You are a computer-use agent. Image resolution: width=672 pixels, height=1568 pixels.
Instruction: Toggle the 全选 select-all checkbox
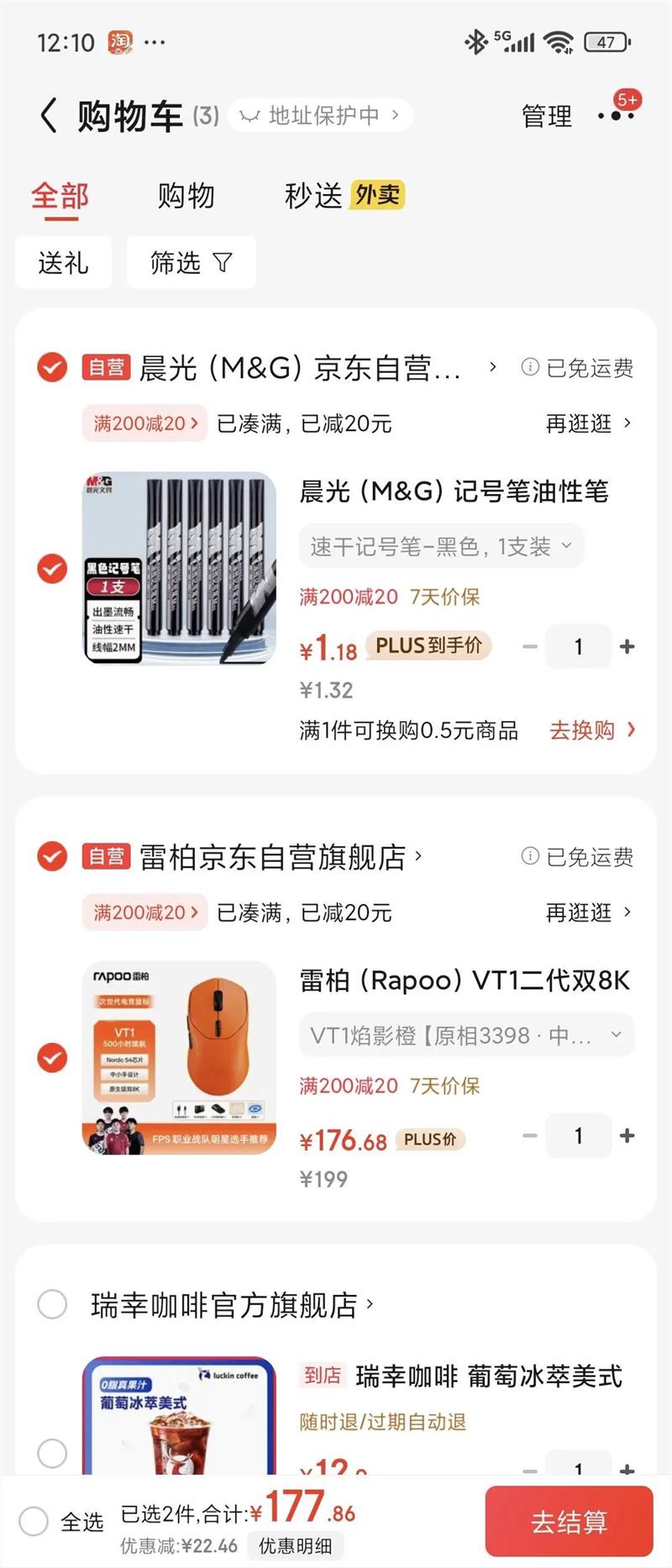(34, 1521)
